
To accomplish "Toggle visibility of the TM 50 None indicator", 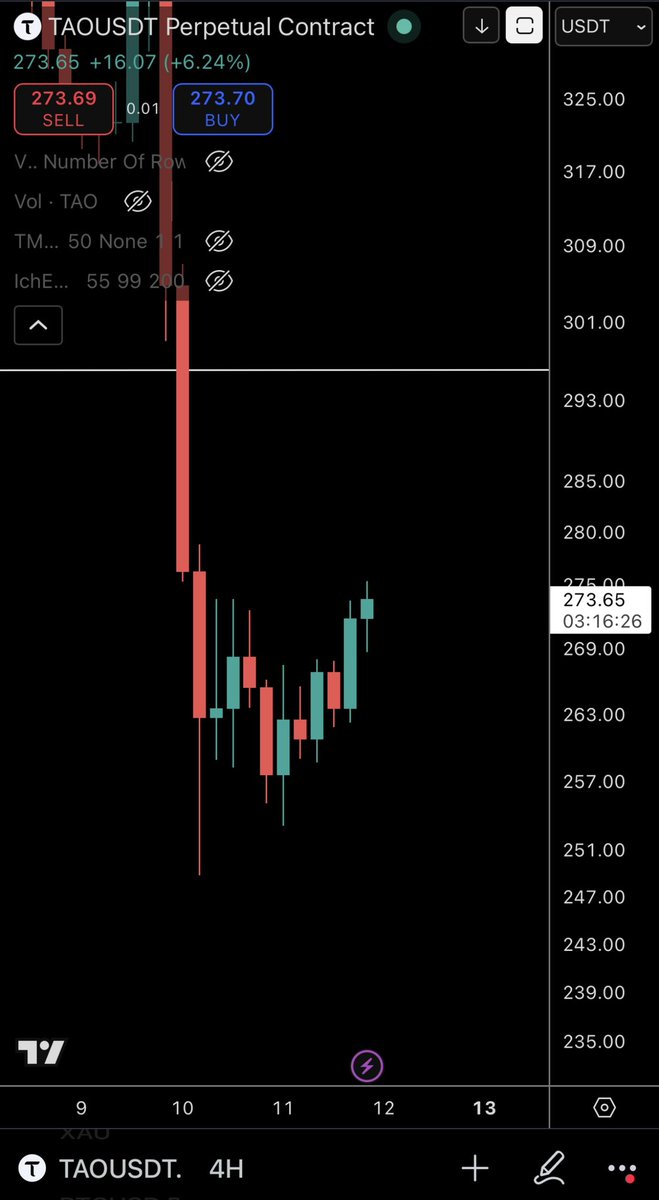I will [x=218, y=241].
